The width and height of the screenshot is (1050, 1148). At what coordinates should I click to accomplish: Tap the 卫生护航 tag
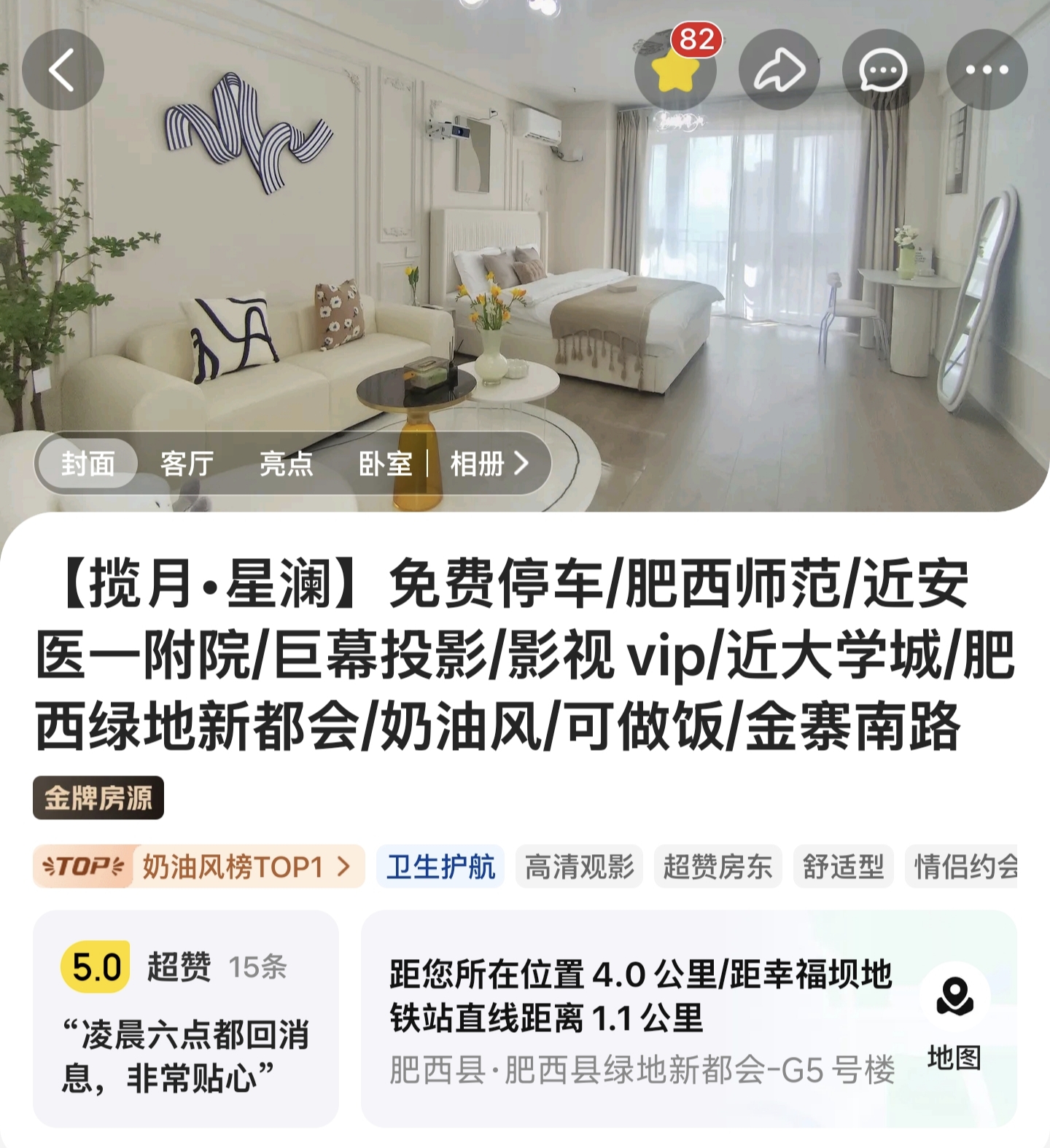tap(440, 867)
